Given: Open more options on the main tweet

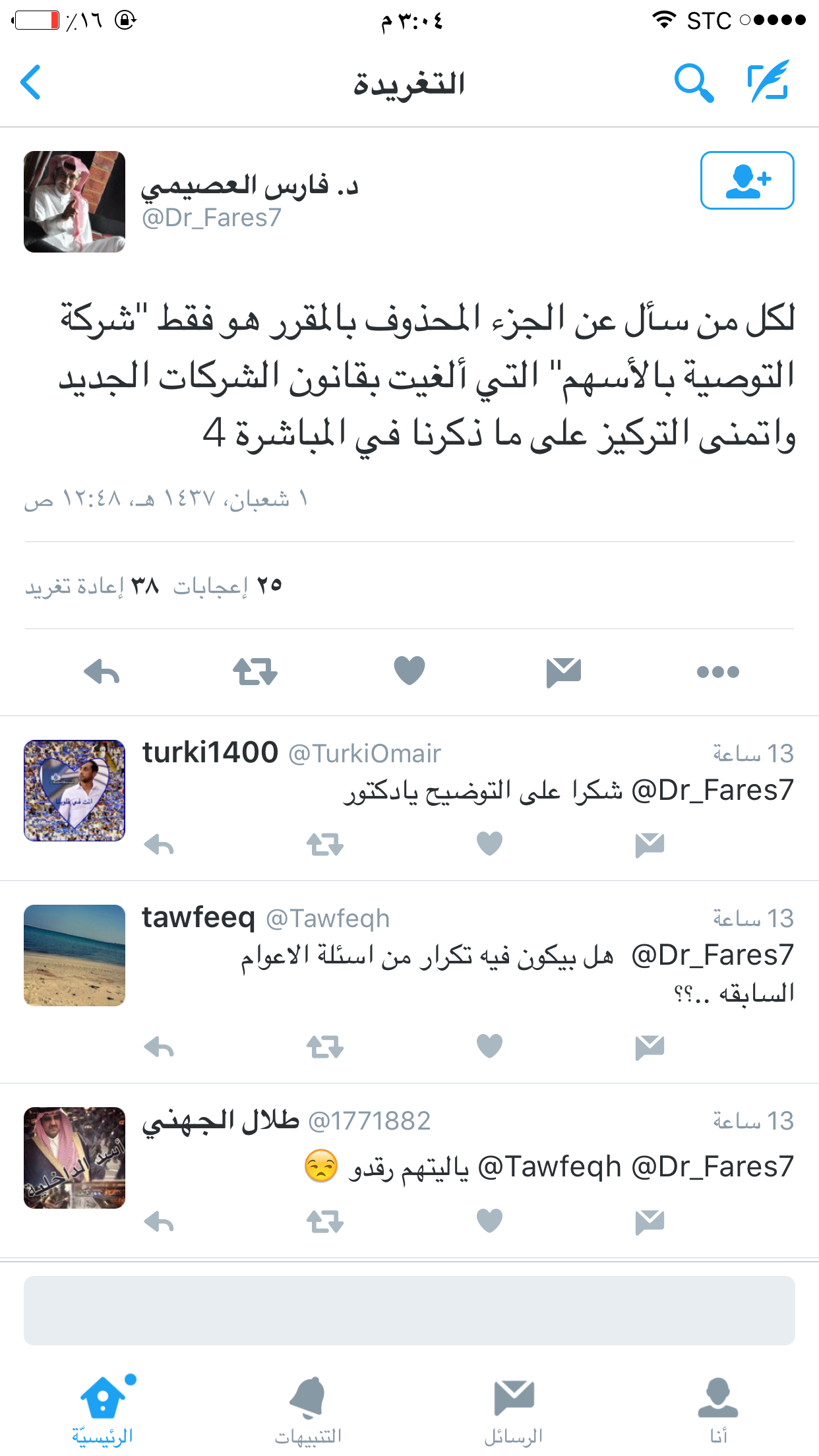Looking at the screenshot, I should click(718, 672).
